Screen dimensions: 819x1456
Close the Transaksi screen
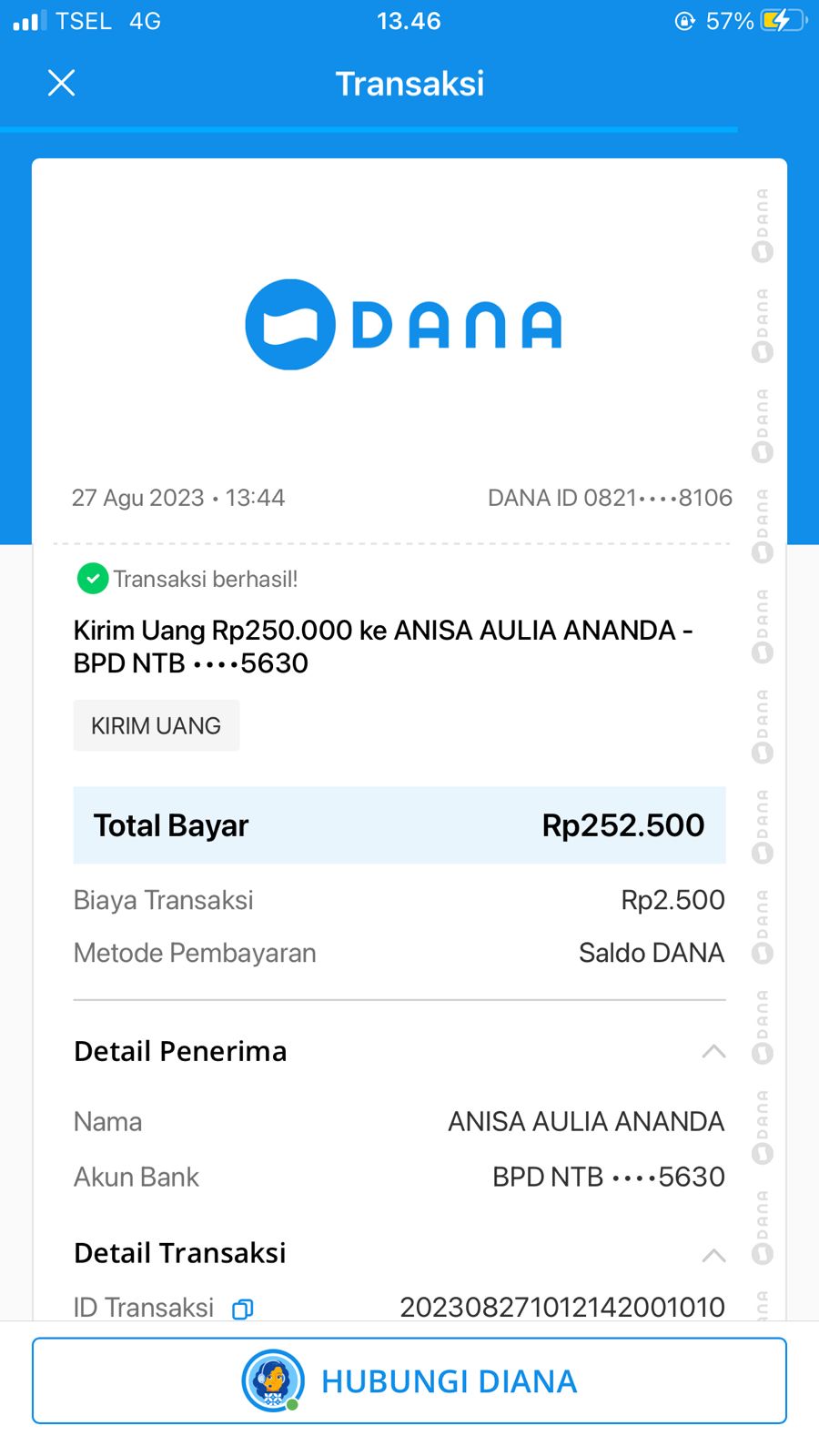(61, 83)
